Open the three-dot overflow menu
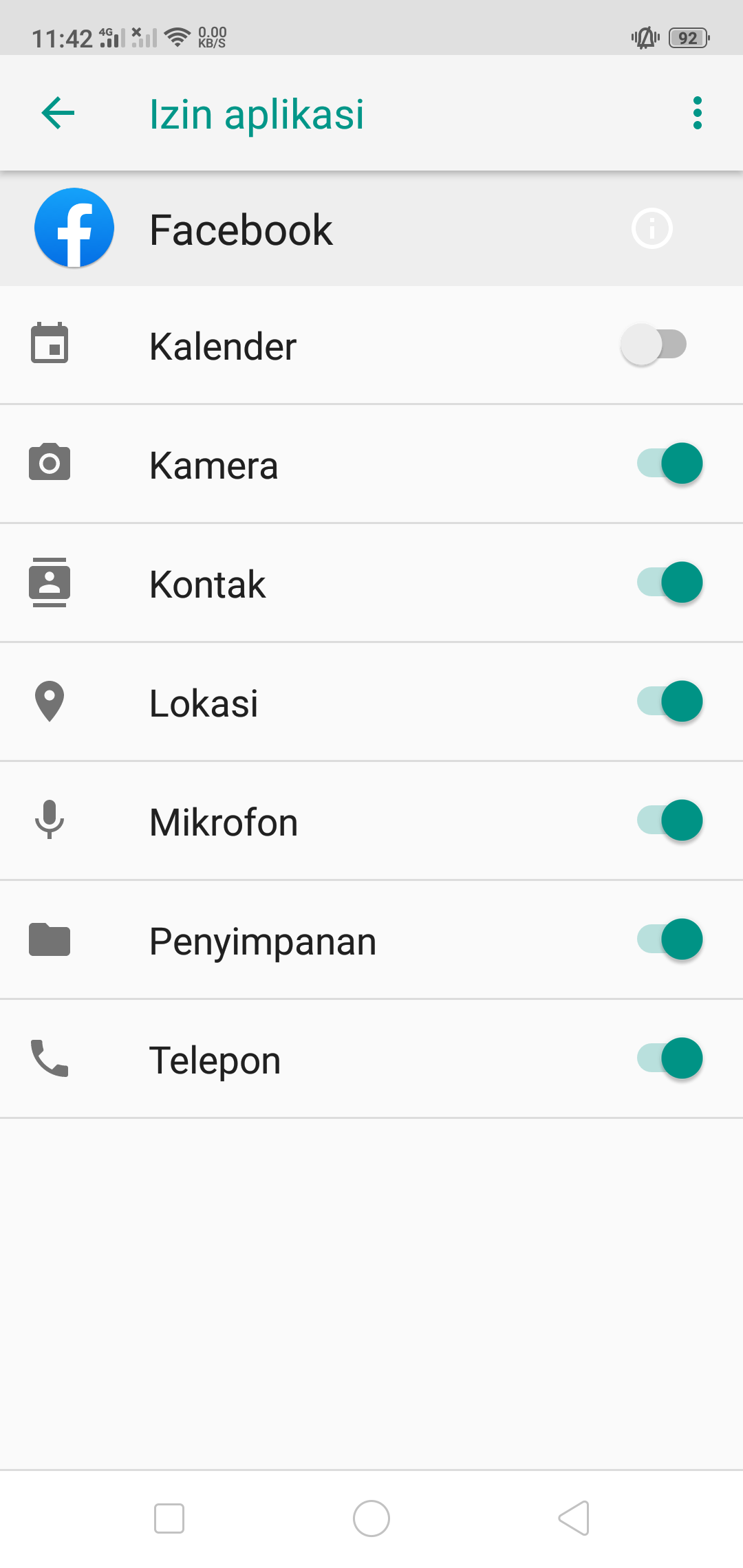Viewport: 743px width, 1568px height. click(x=698, y=113)
